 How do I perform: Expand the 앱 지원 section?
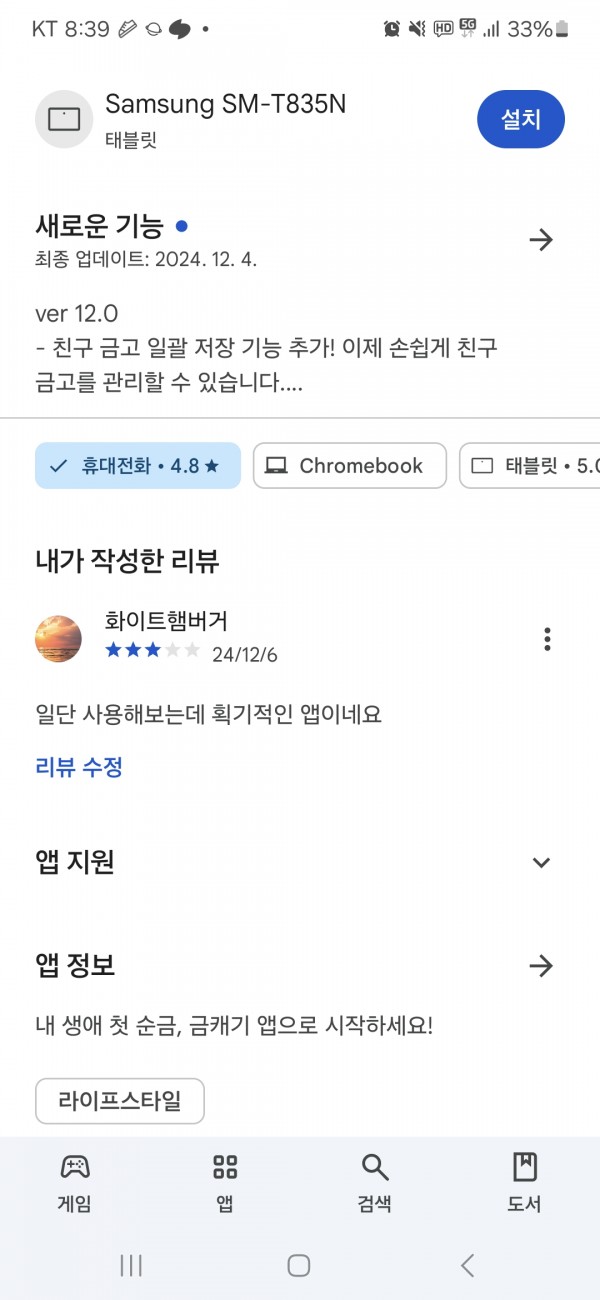point(541,862)
